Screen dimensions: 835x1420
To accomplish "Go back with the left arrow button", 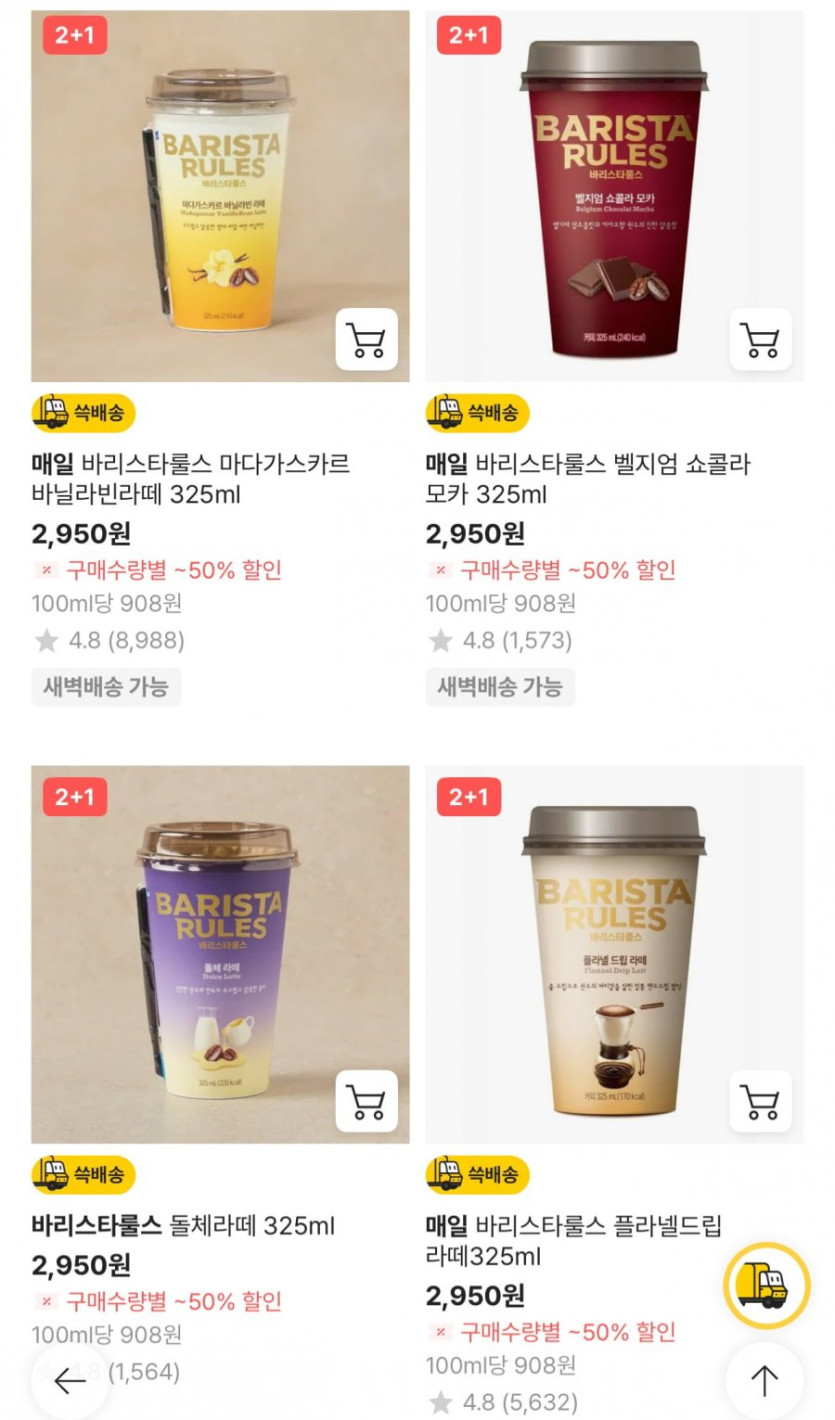I will [x=70, y=1381].
